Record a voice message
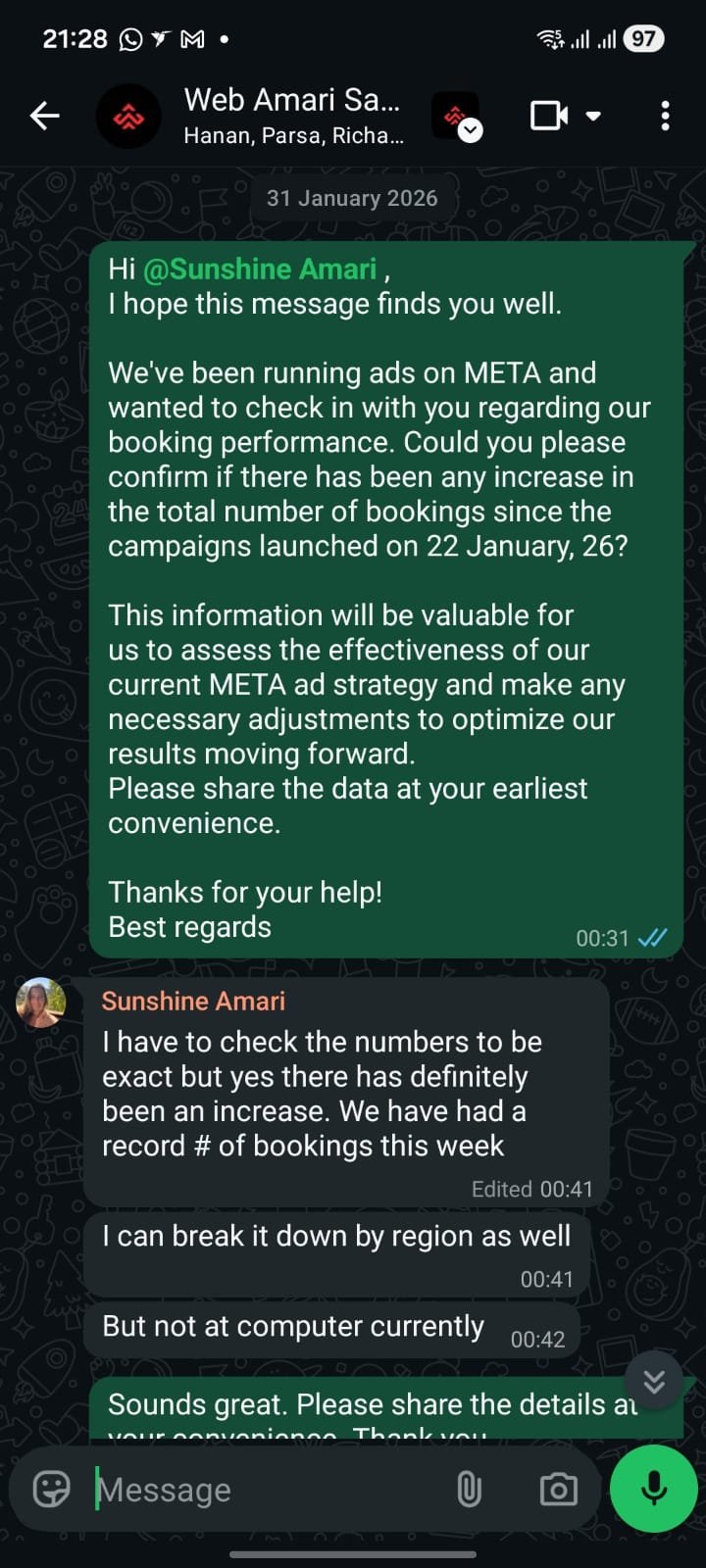 click(653, 1488)
